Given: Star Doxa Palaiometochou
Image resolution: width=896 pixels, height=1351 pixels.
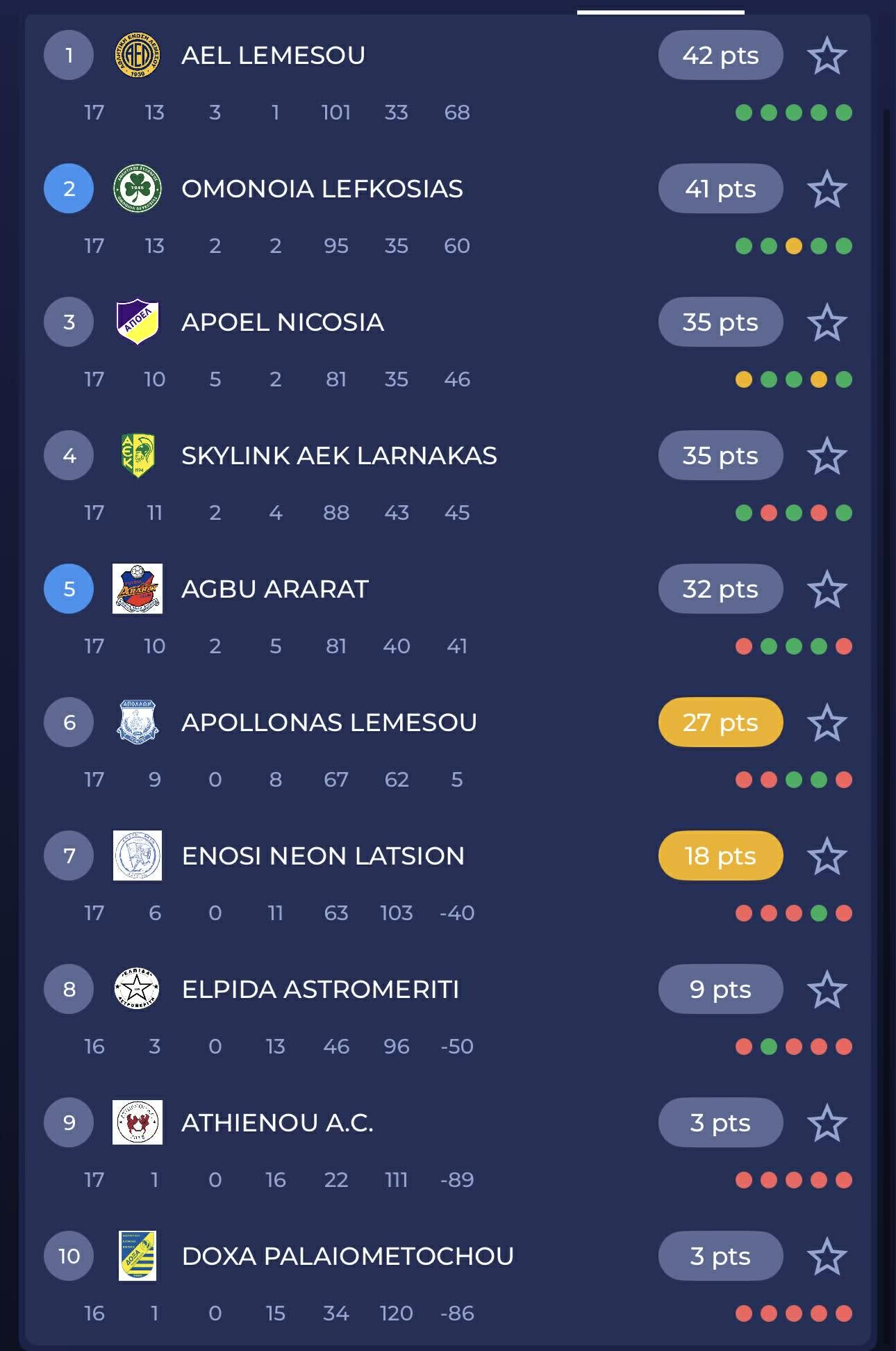Looking at the screenshot, I should tap(827, 1256).
